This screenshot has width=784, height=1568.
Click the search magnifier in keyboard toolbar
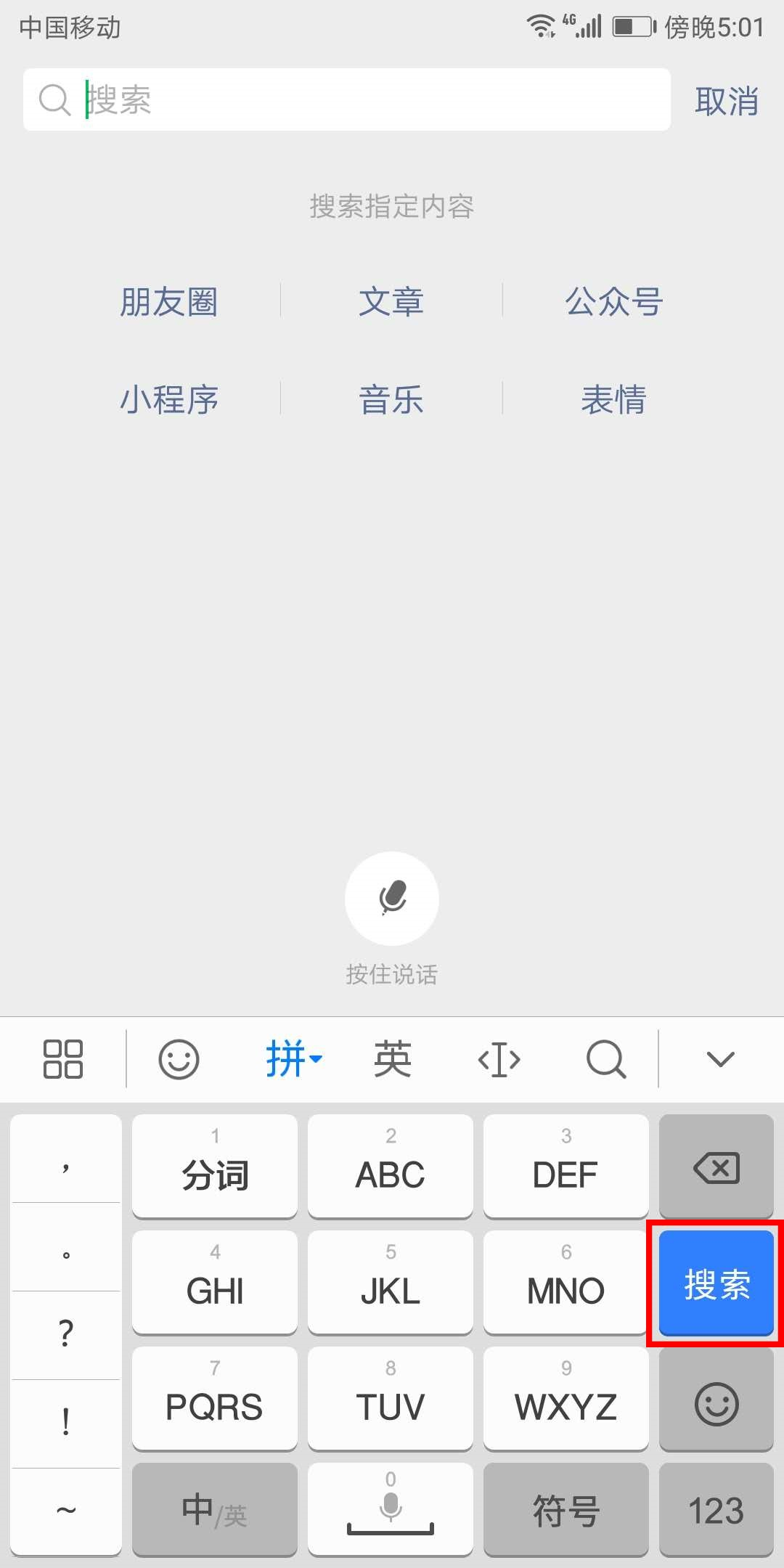(606, 1058)
